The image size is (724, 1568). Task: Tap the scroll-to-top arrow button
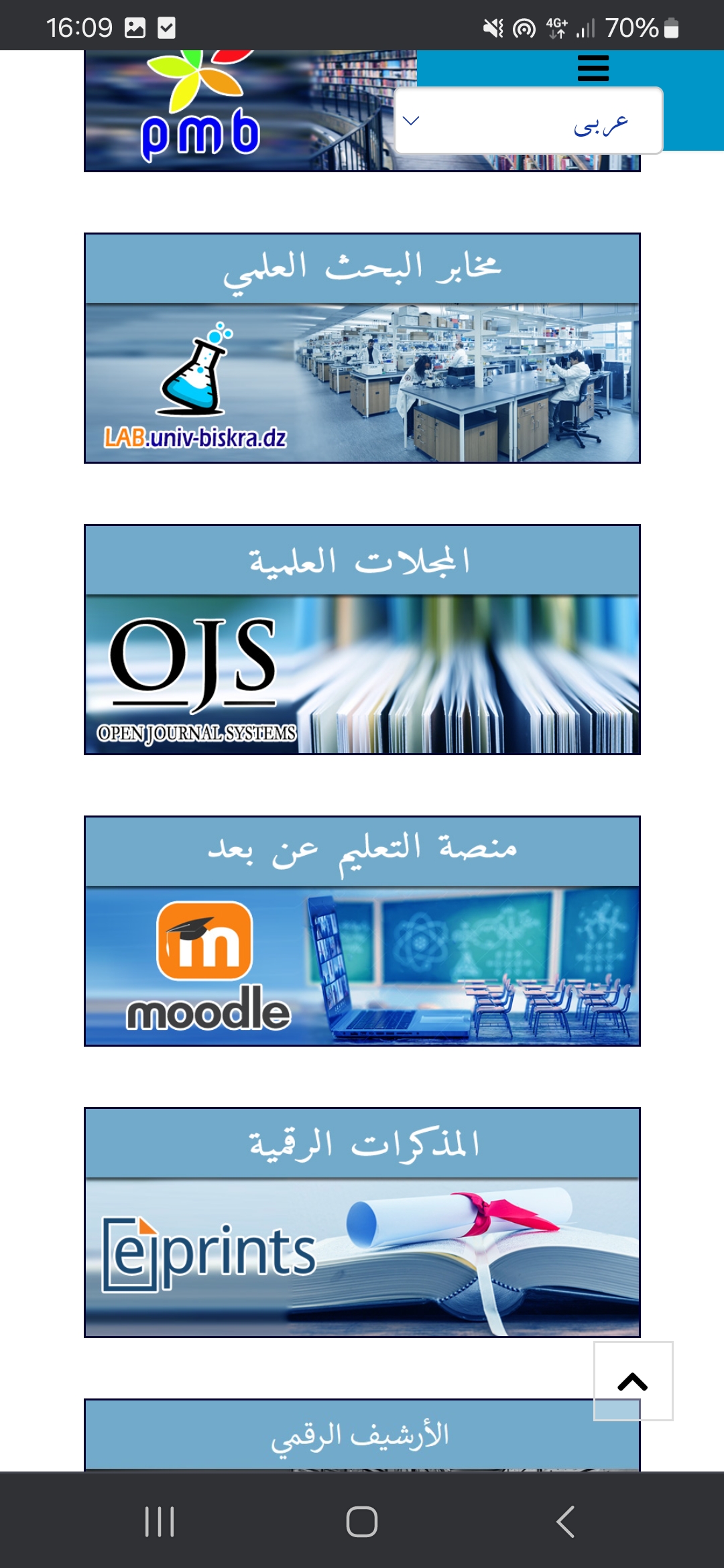pyautogui.click(x=633, y=1380)
